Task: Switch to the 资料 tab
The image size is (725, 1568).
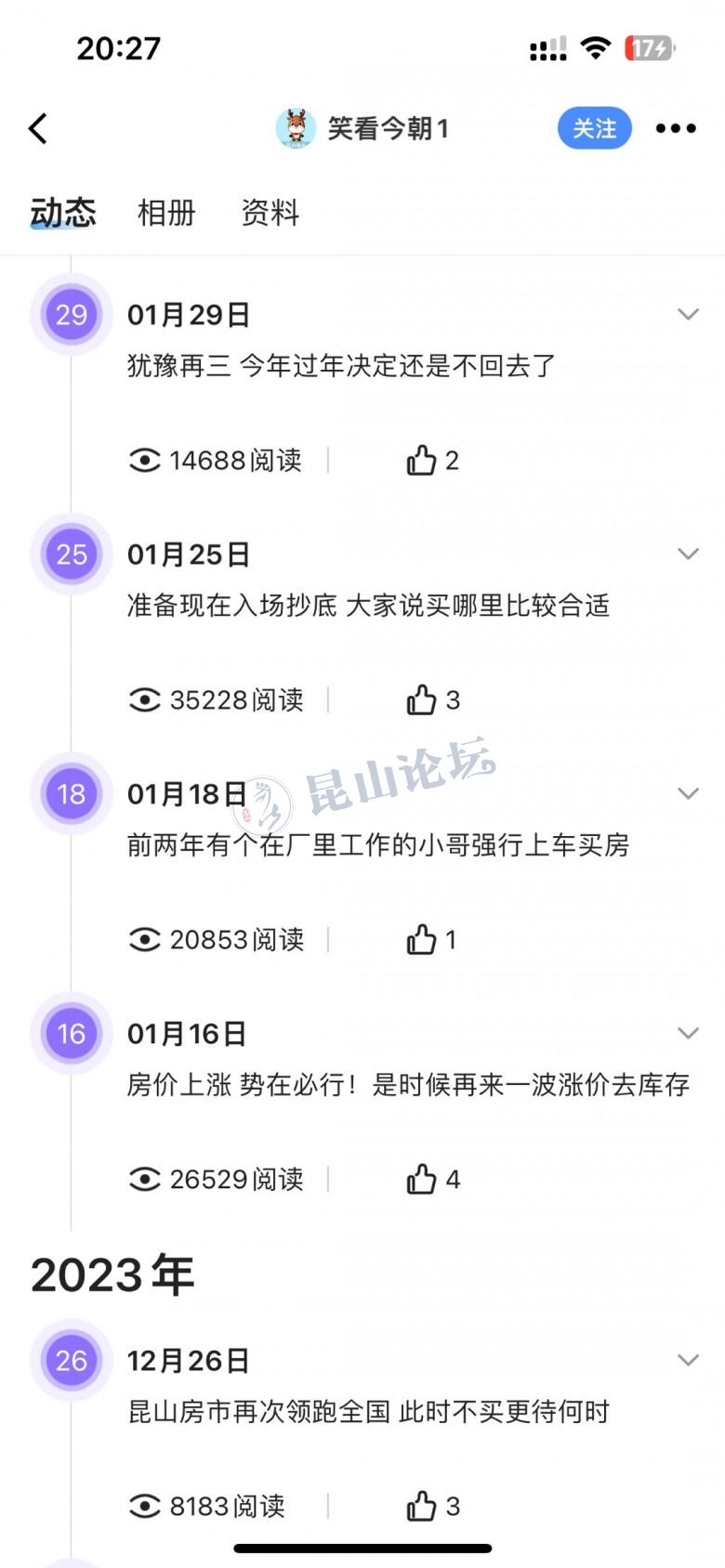Action: [270, 213]
